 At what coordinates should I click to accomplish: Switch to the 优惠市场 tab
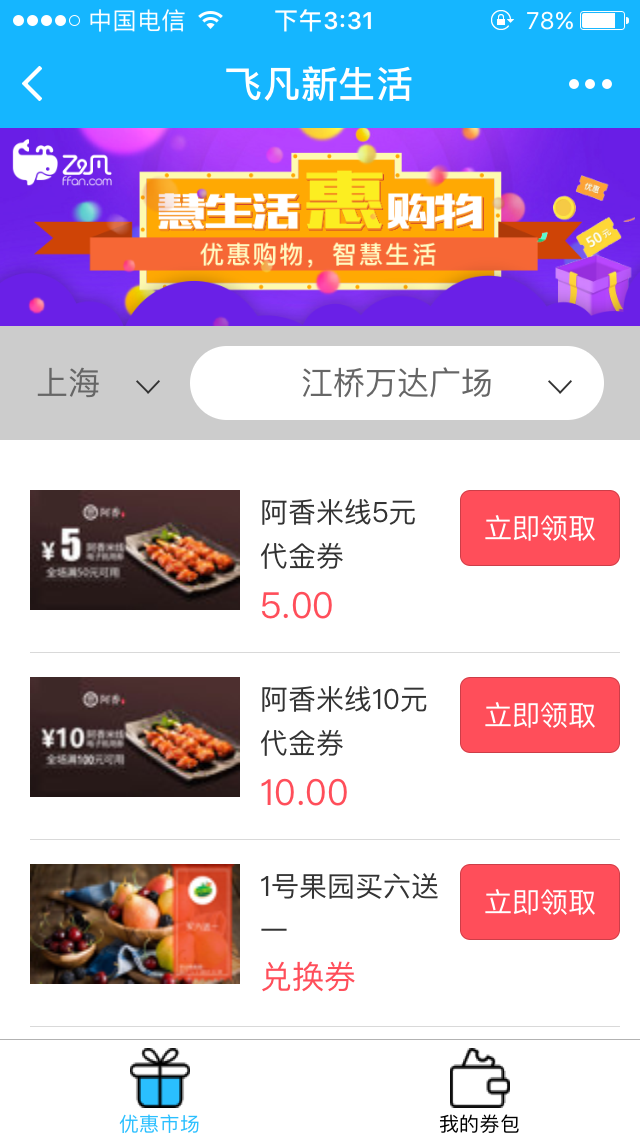coord(160,1090)
